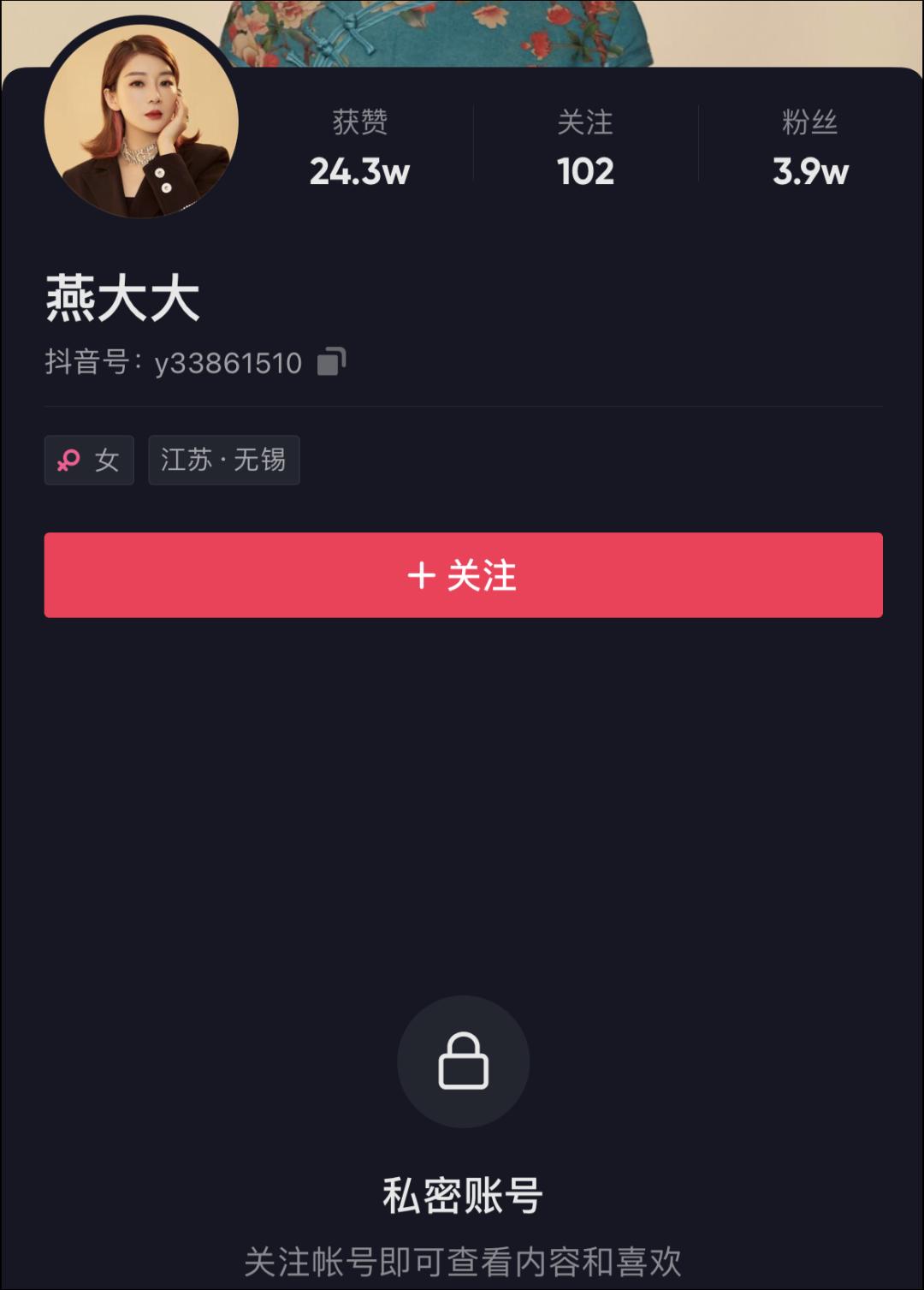Viewport: 924px width, 1290px height.
Task: Click the 粉丝 label above 3.9w
Action: pyautogui.click(x=809, y=122)
